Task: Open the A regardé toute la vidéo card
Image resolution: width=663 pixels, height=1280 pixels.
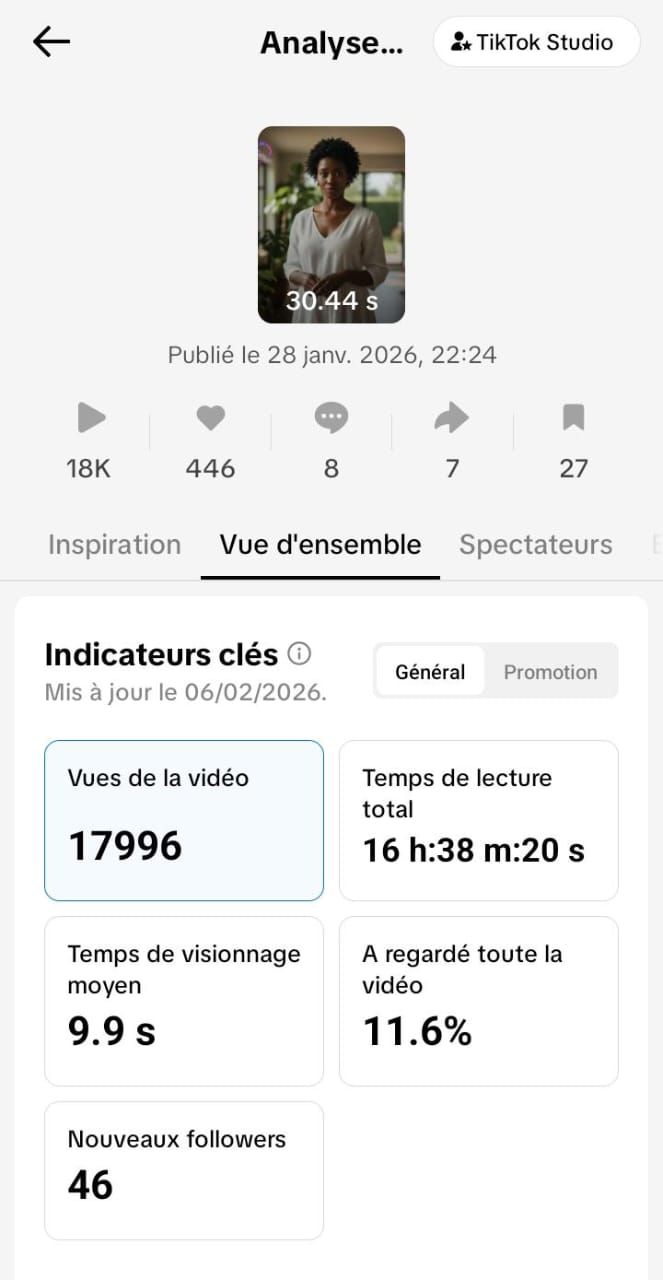Action: tap(478, 1000)
